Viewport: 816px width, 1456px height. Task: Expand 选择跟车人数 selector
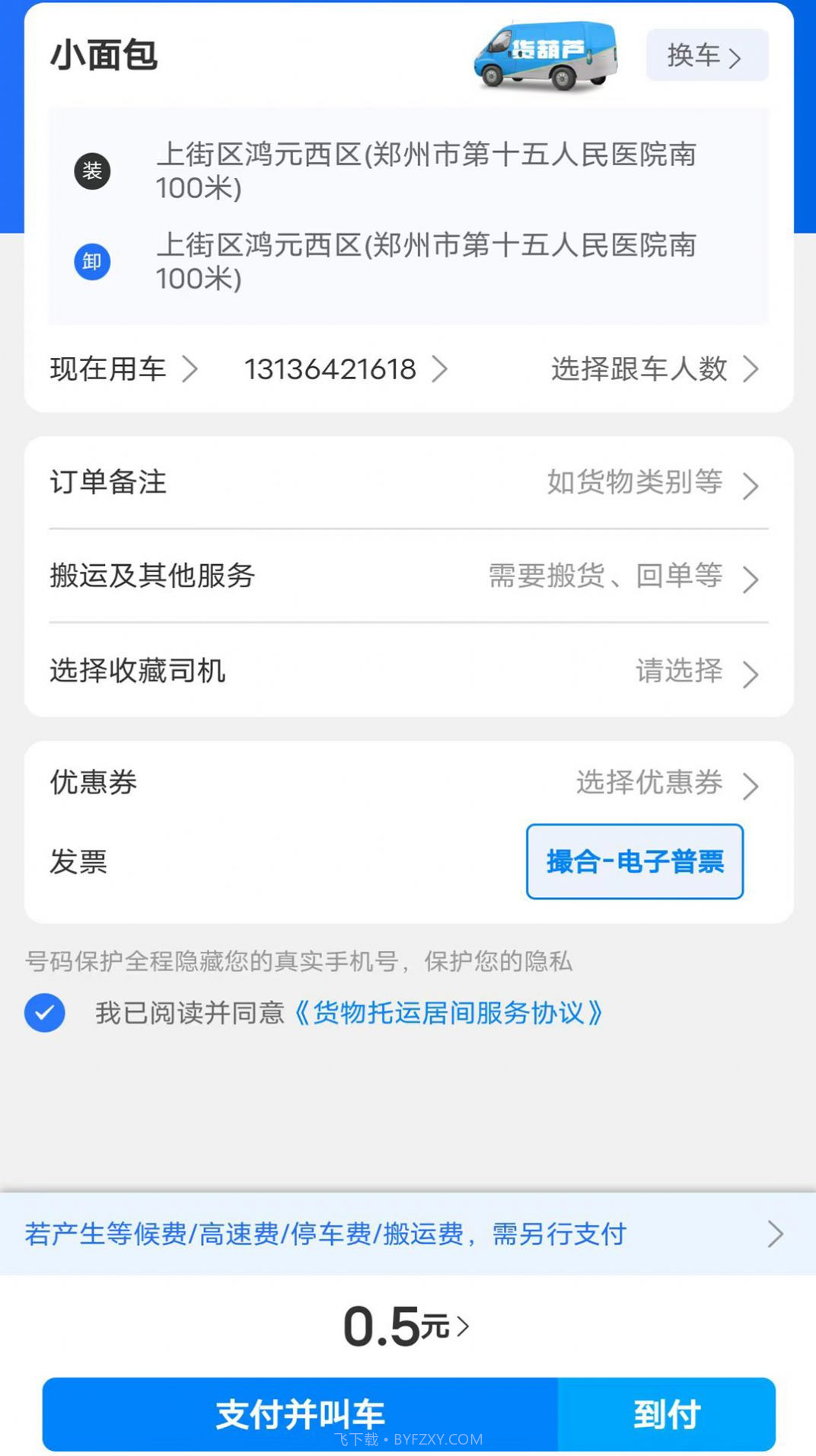(639, 369)
